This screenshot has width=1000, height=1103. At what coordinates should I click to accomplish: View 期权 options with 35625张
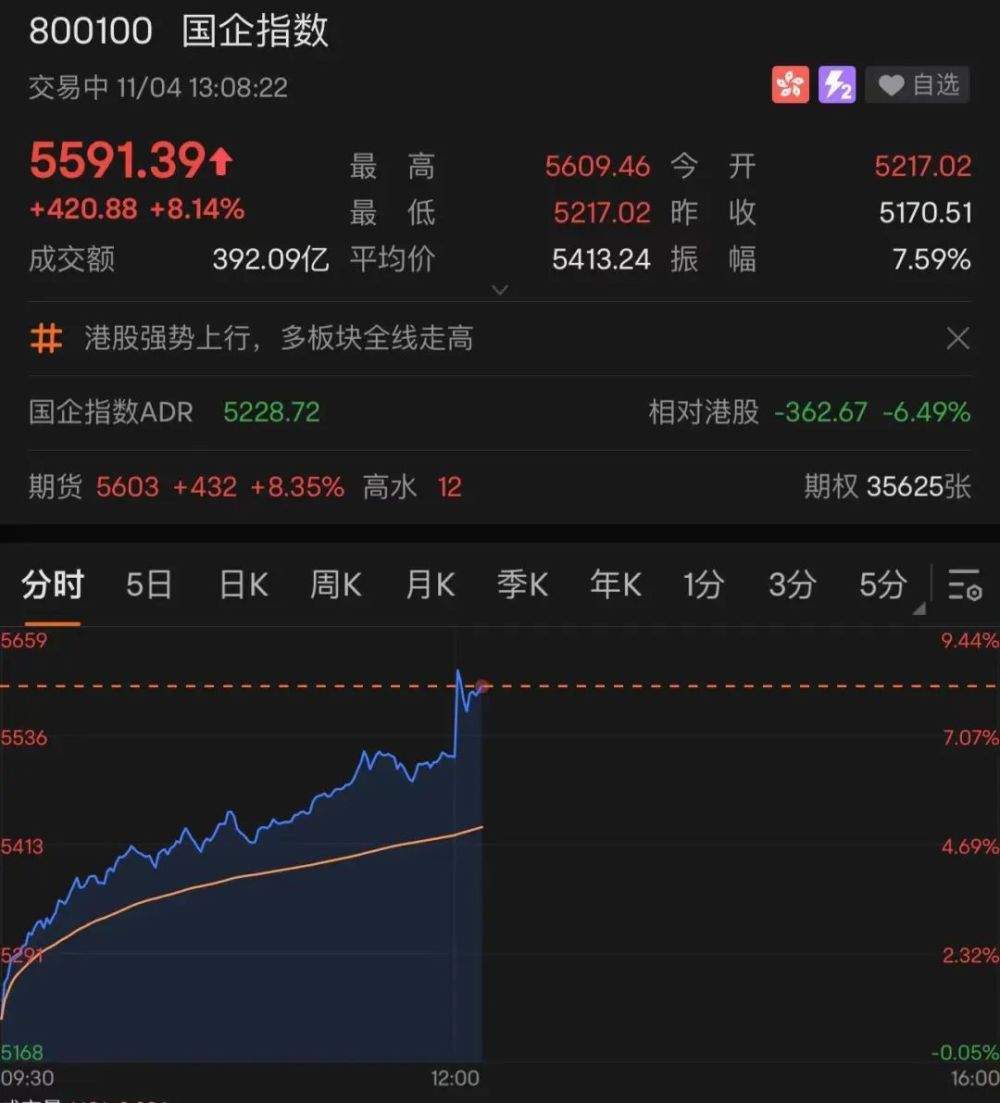887,487
